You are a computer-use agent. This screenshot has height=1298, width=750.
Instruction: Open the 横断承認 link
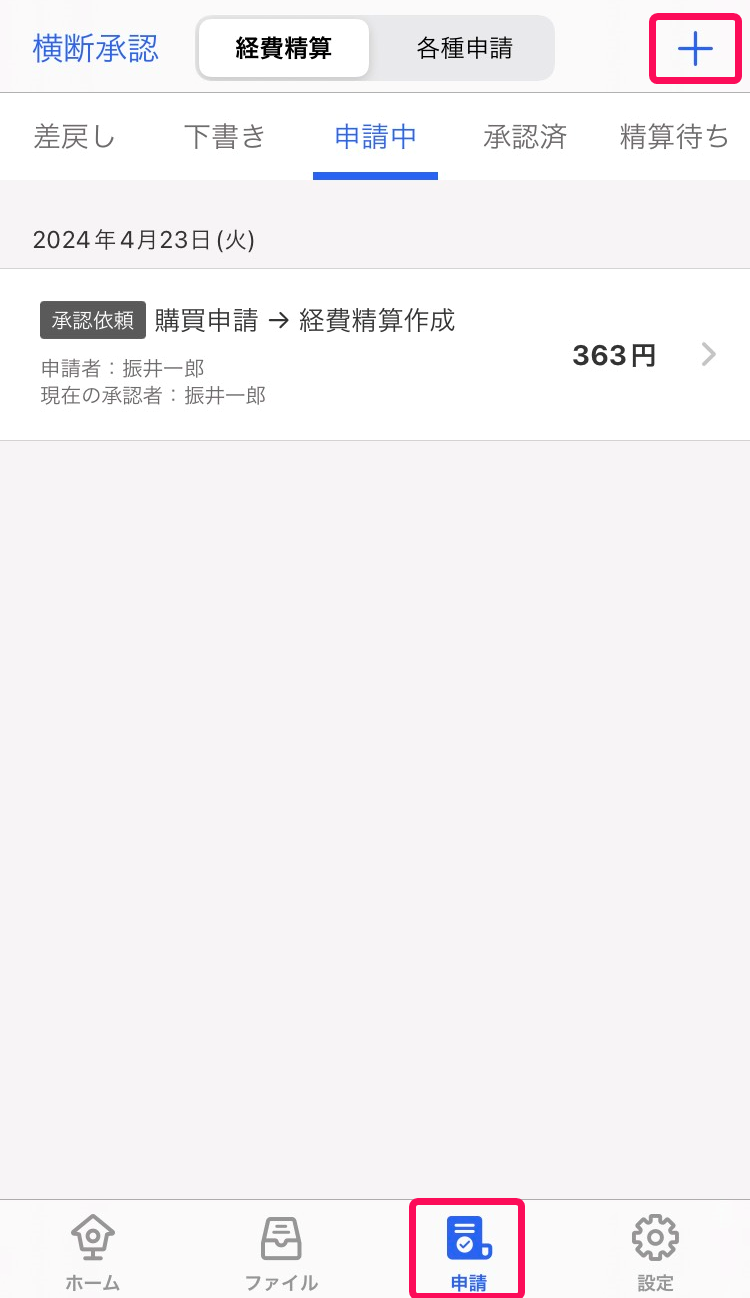[x=95, y=48]
